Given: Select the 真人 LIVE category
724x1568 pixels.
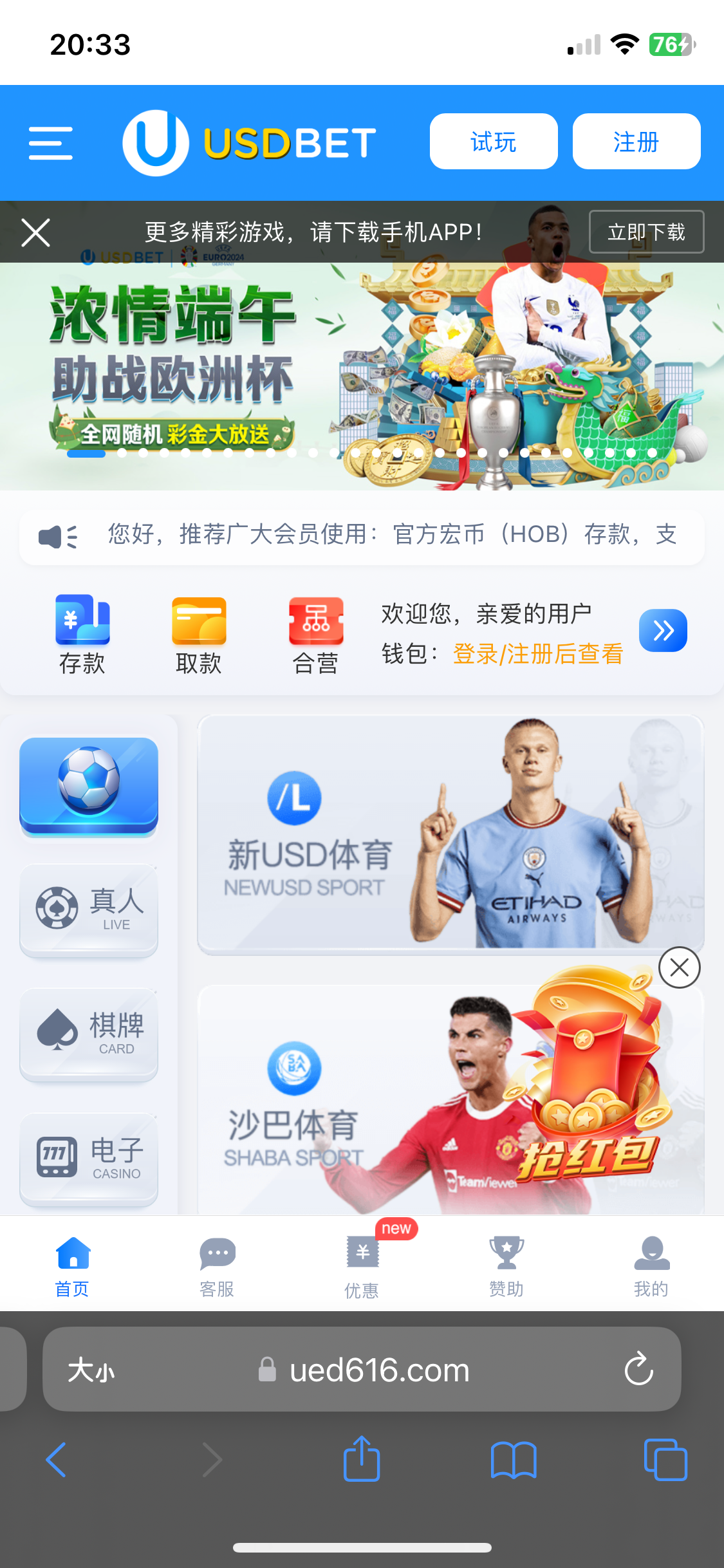Looking at the screenshot, I should (x=89, y=909).
